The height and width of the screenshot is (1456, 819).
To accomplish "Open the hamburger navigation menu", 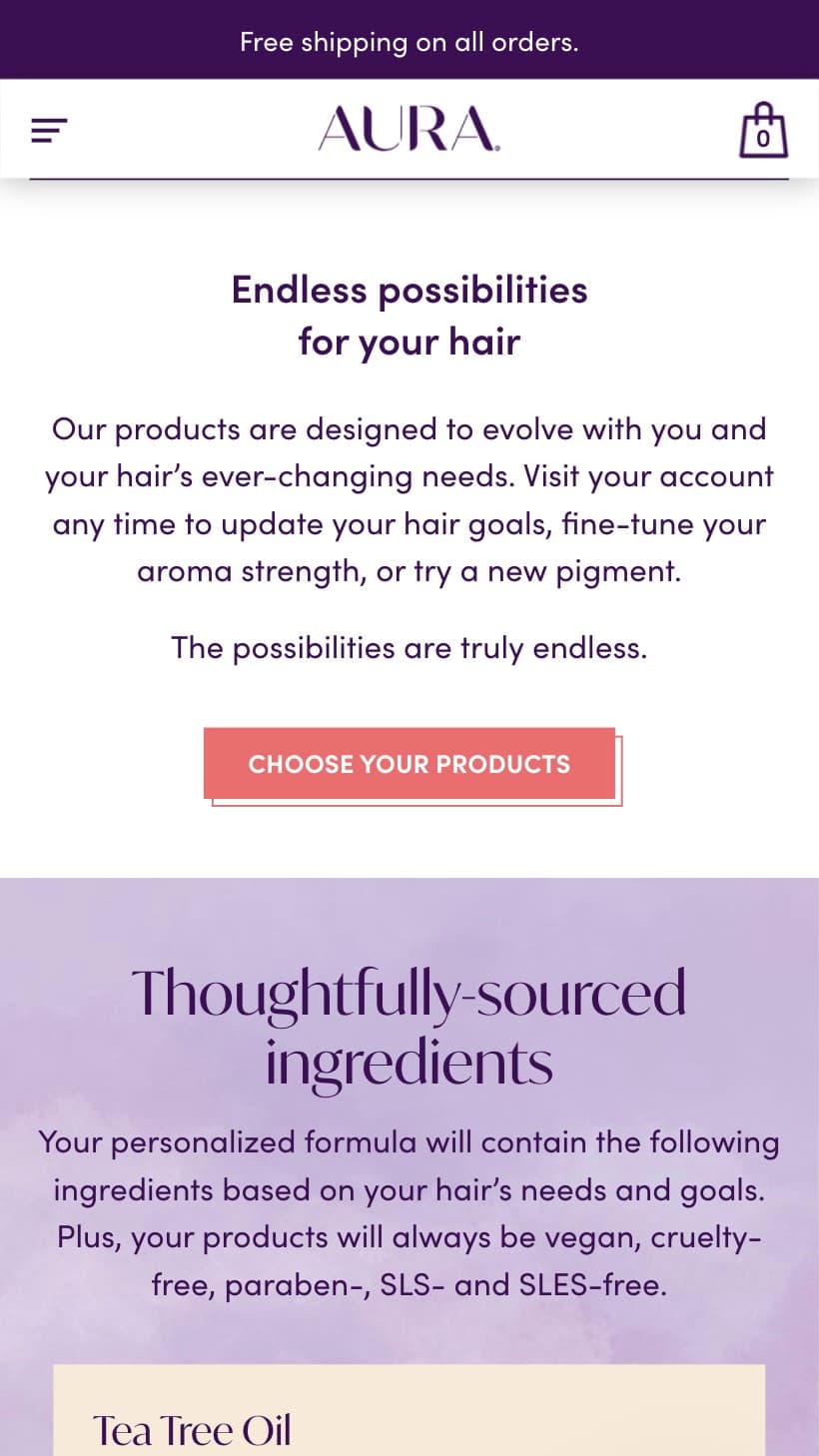I will coord(49,130).
